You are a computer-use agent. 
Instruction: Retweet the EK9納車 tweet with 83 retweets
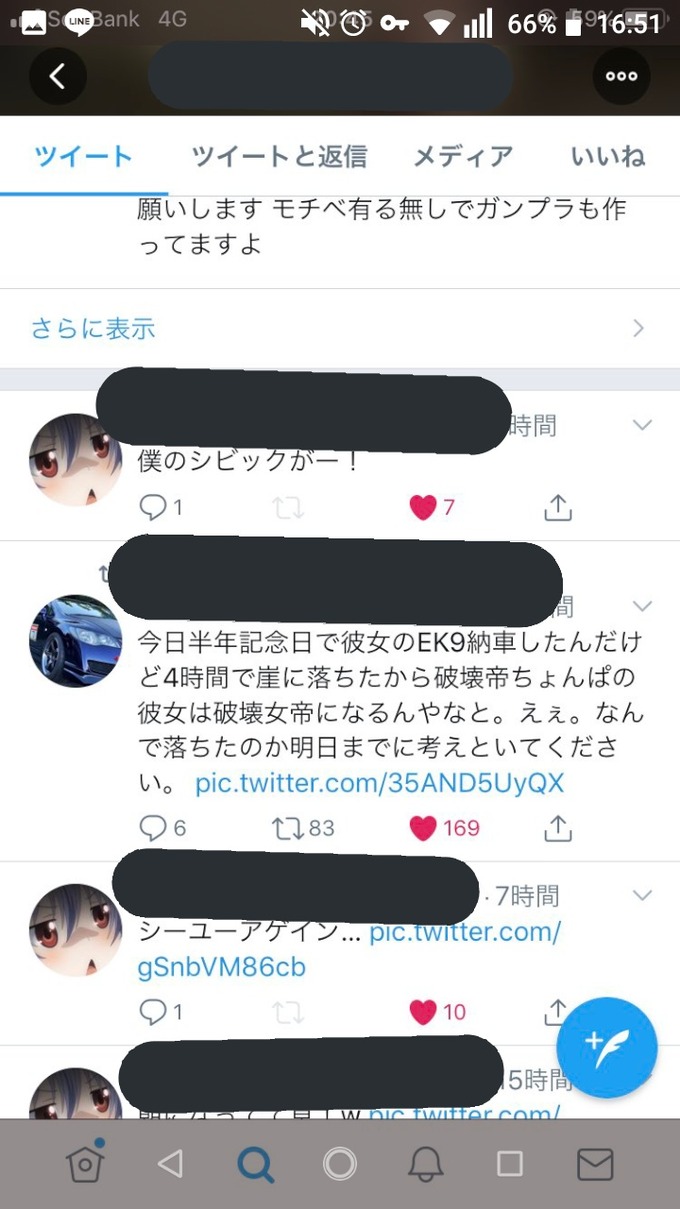(288, 828)
